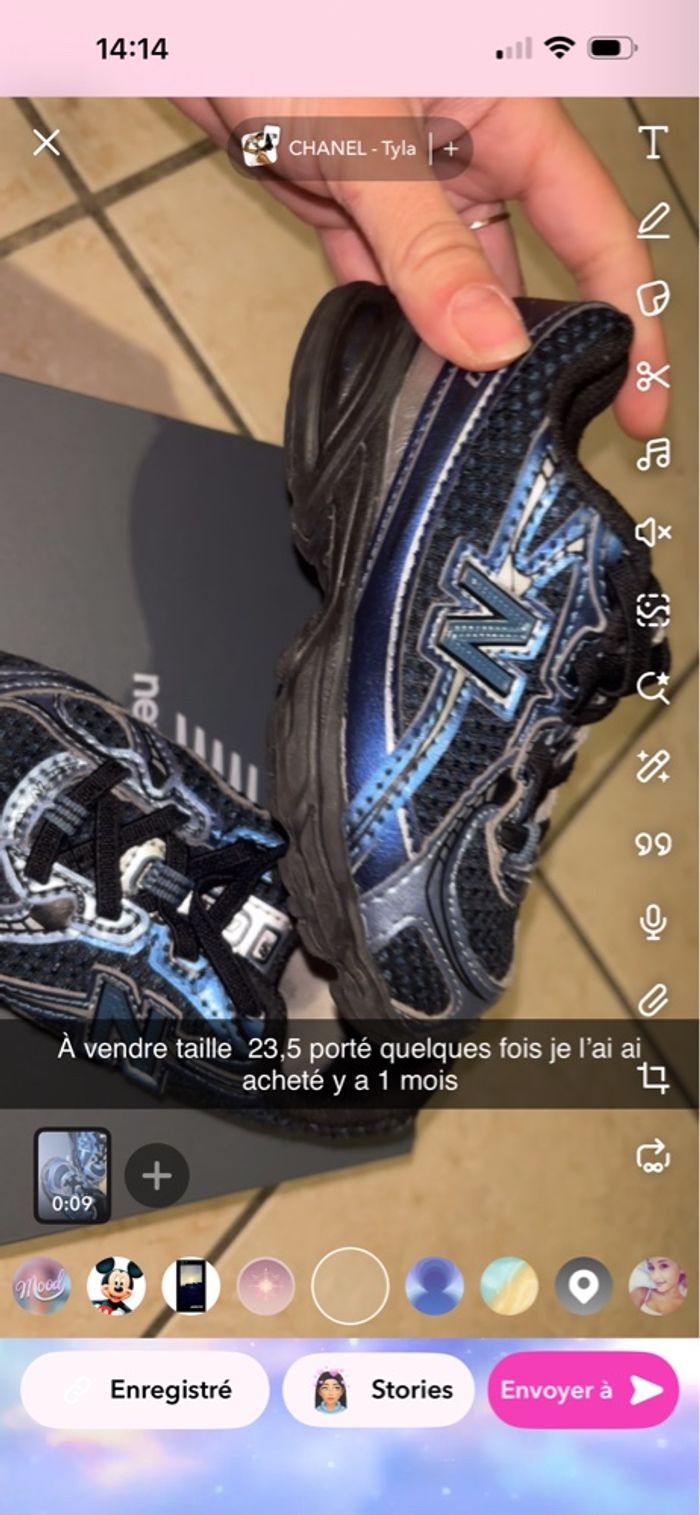Open the quote marks tool
Viewport: 700px width, 1515px height.
point(653,845)
